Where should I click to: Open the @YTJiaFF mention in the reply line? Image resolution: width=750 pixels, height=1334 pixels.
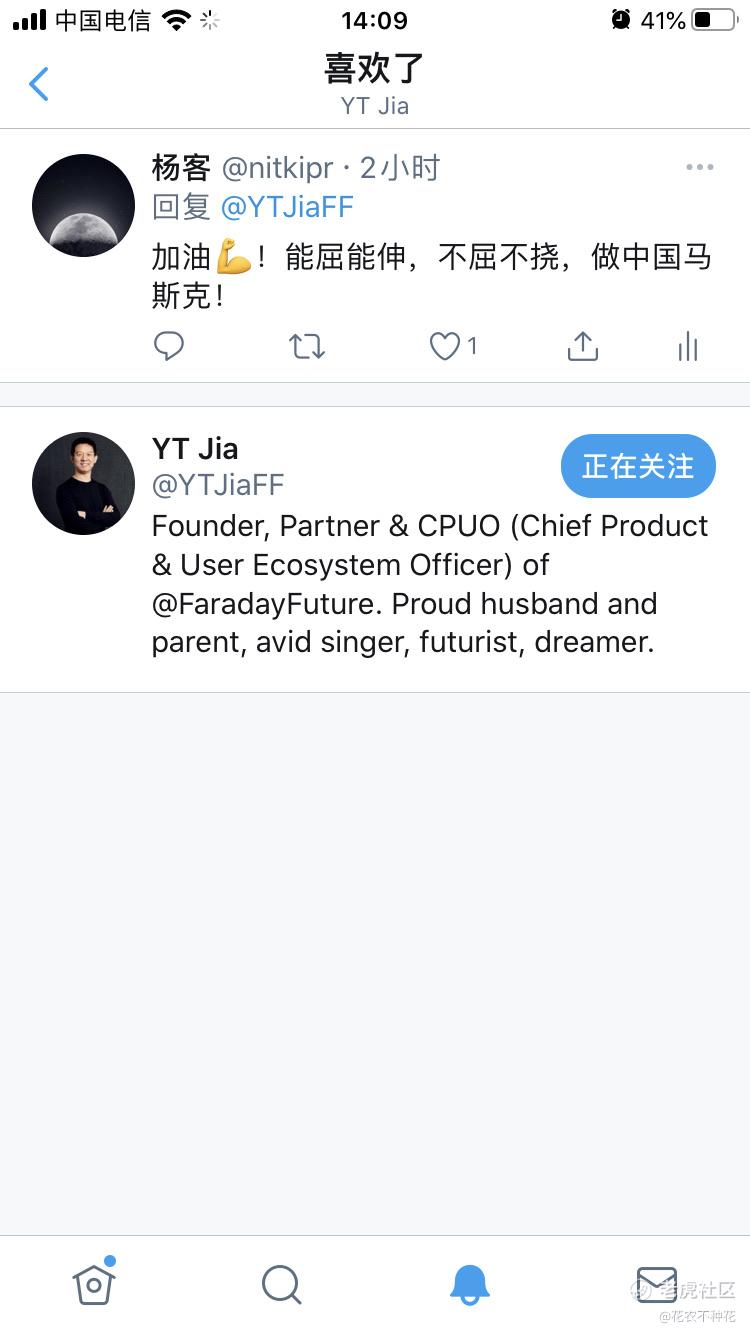(x=287, y=207)
